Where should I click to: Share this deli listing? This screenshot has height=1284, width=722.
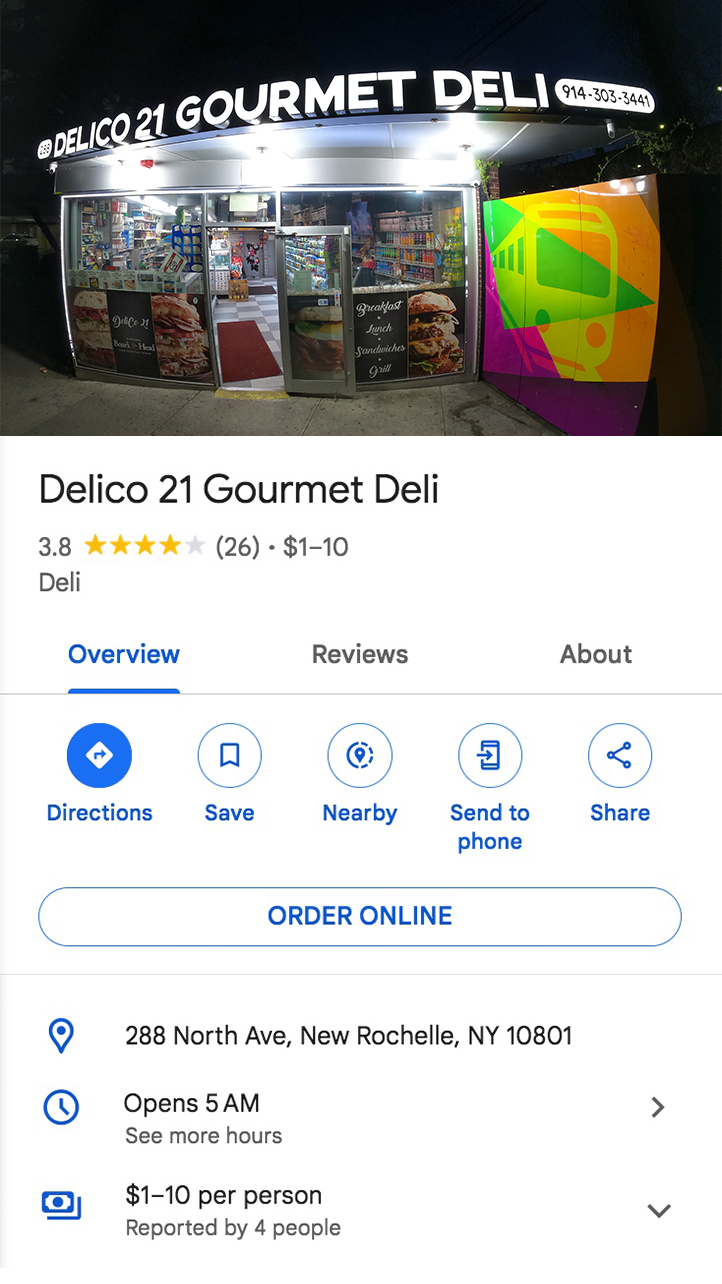pyautogui.click(x=620, y=774)
